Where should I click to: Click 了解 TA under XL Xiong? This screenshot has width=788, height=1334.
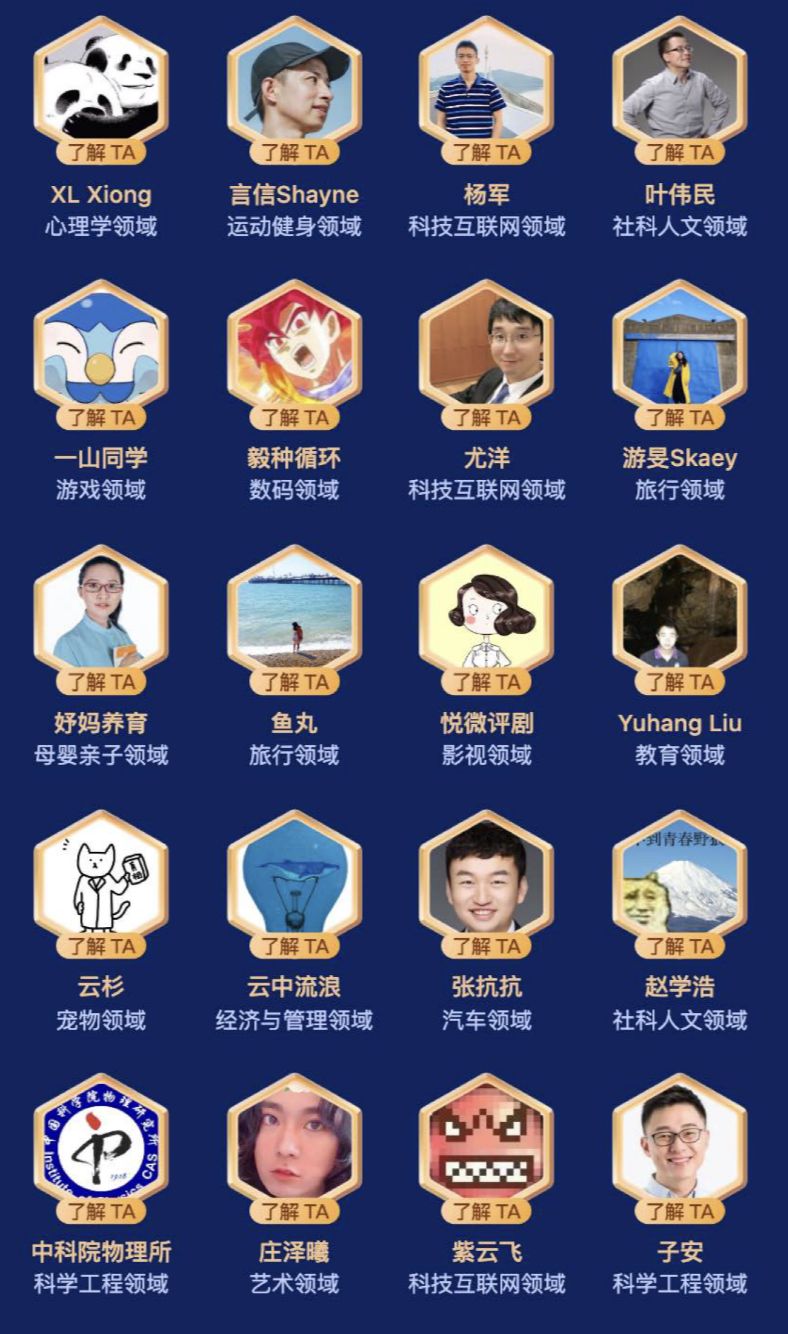click(101, 151)
